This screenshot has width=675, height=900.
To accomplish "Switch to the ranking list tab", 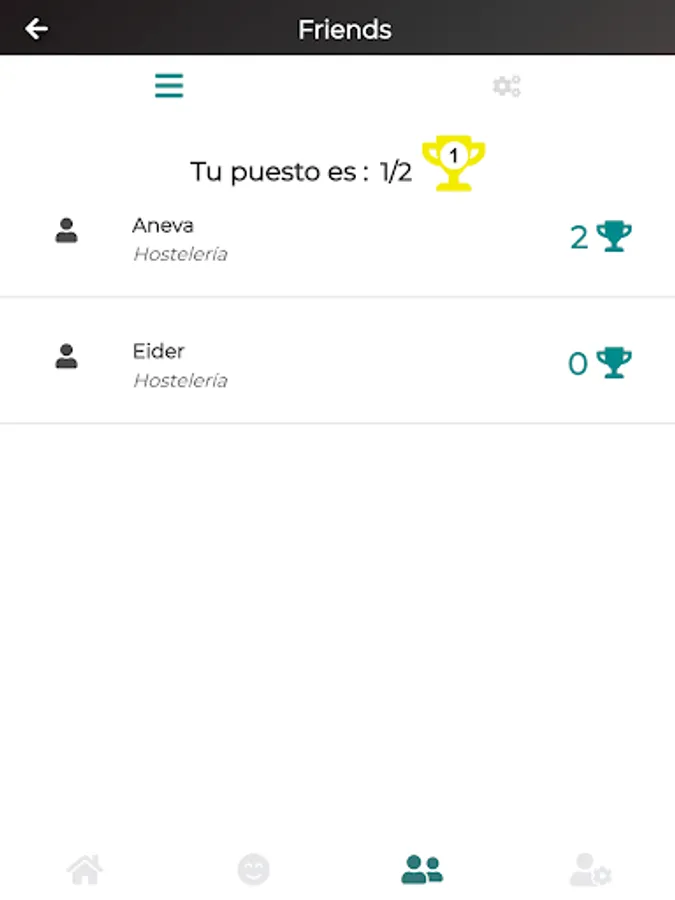I will click(x=169, y=86).
